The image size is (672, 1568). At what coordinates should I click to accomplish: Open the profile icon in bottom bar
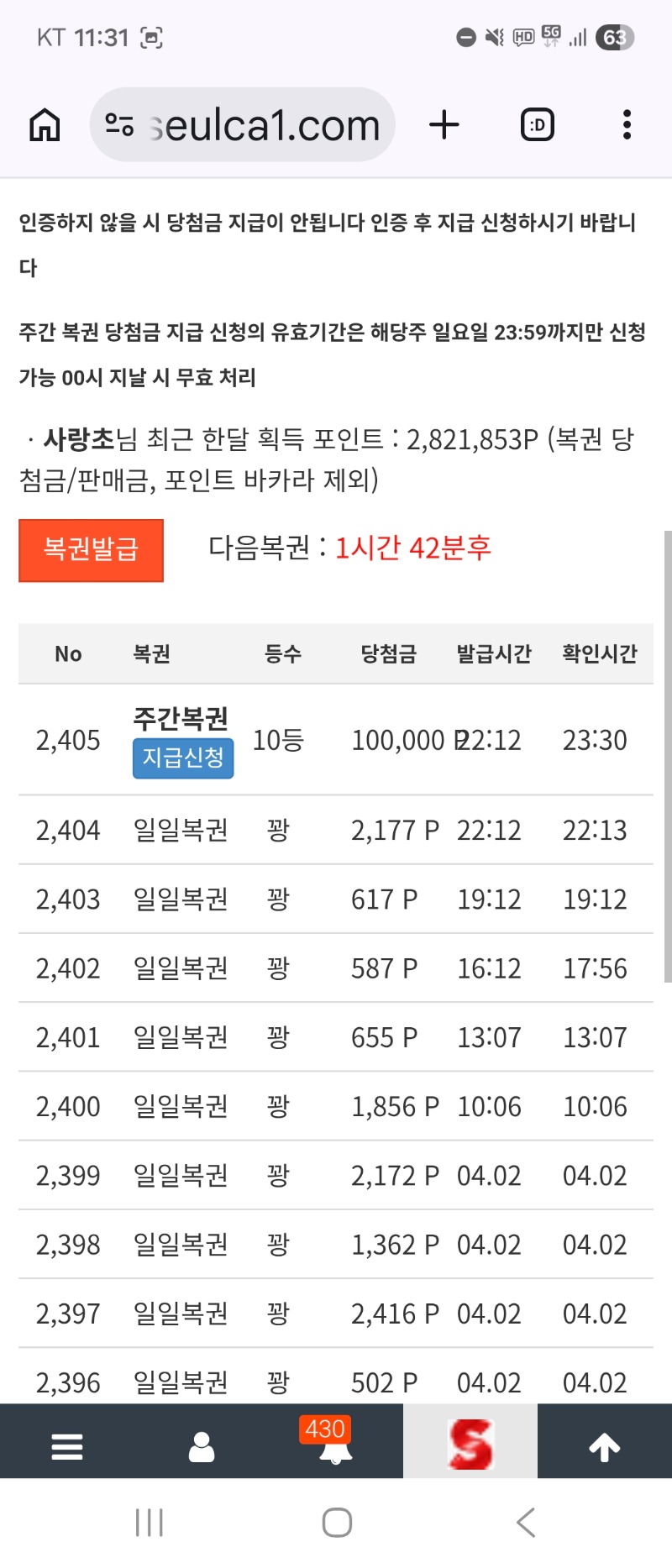202,1446
